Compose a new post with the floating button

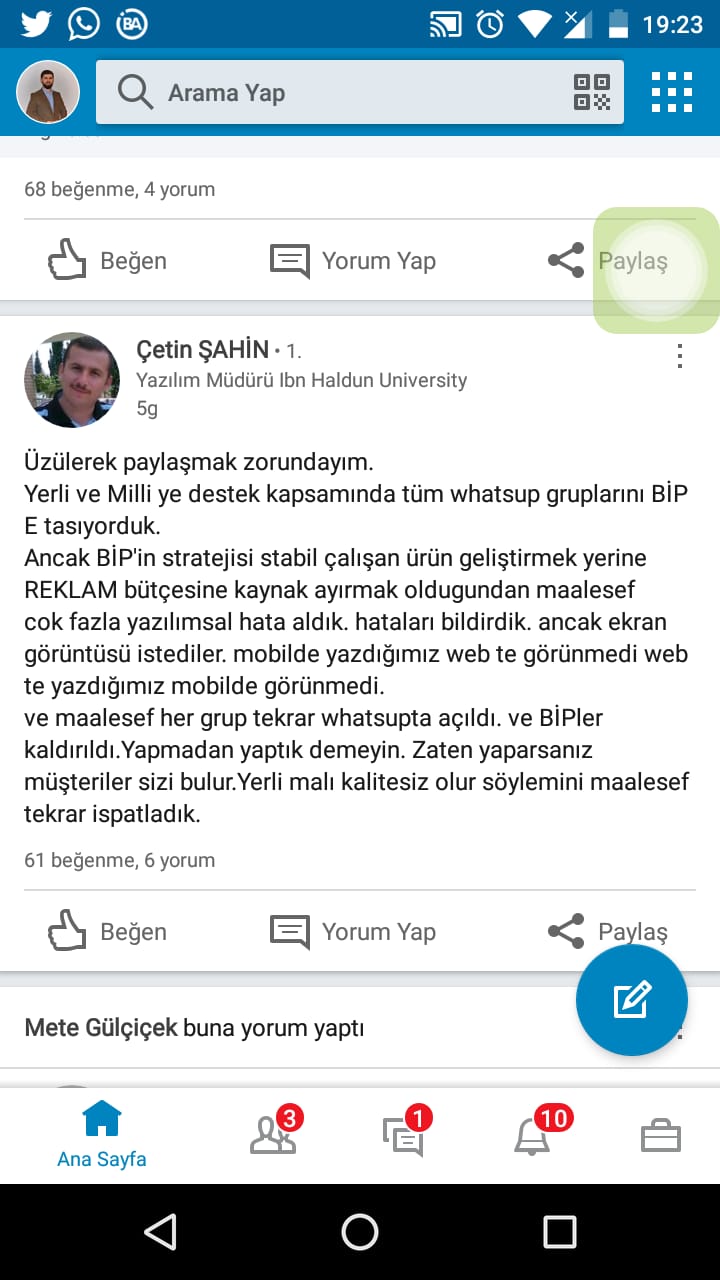coord(631,1000)
